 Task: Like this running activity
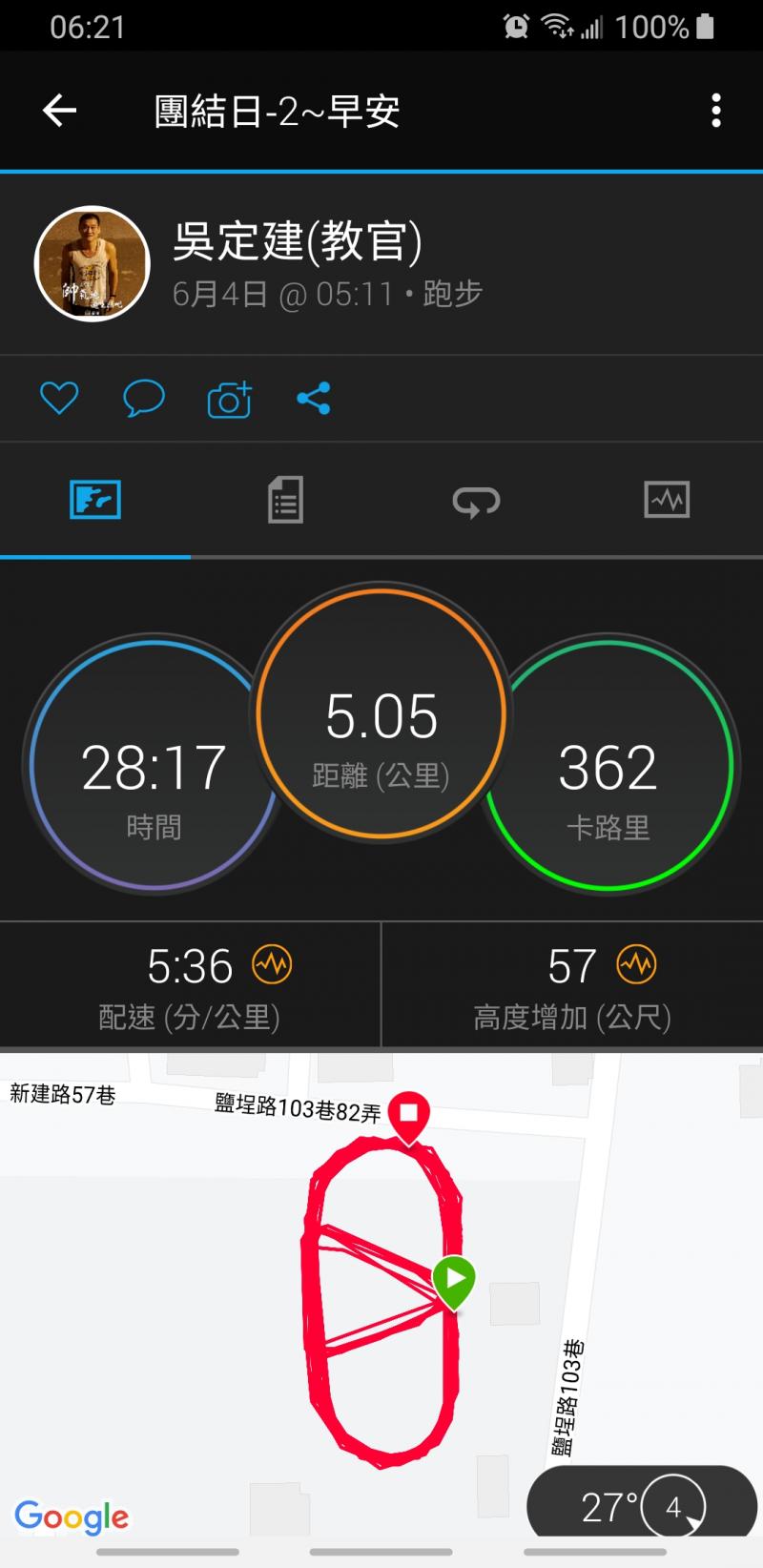click(x=59, y=398)
